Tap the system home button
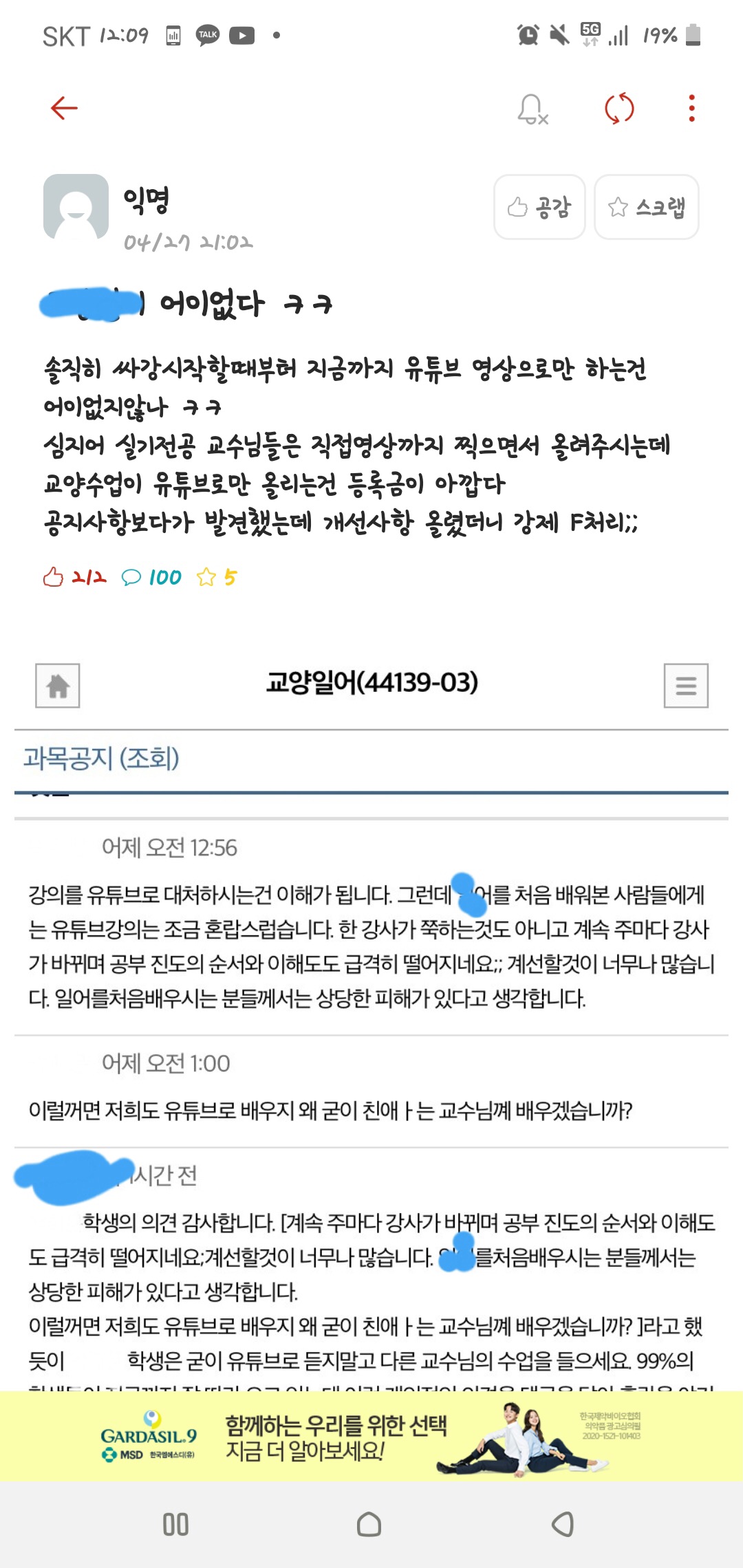Image resolution: width=743 pixels, height=1568 pixels. (369, 1525)
